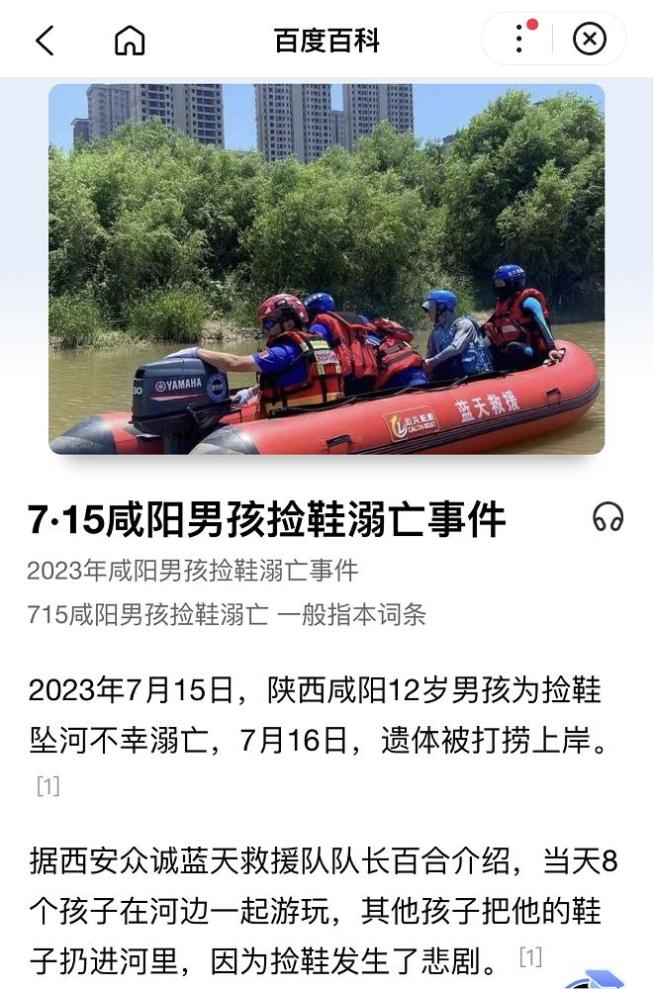This screenshot has height=989, width=654.
Task: Open the rescue boat header photo
Action: tap(326, 268)
